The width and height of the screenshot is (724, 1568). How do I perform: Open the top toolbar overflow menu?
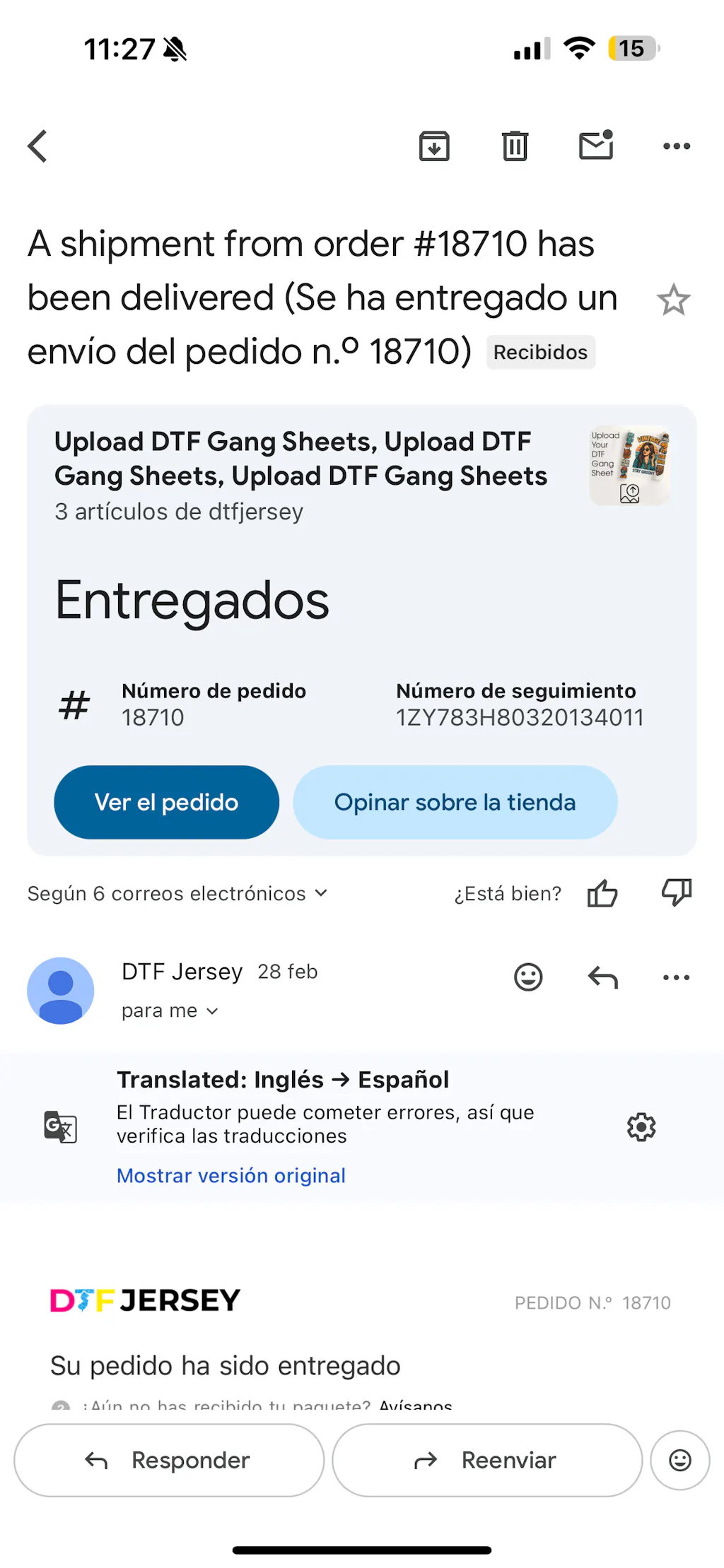pos(677,146)
